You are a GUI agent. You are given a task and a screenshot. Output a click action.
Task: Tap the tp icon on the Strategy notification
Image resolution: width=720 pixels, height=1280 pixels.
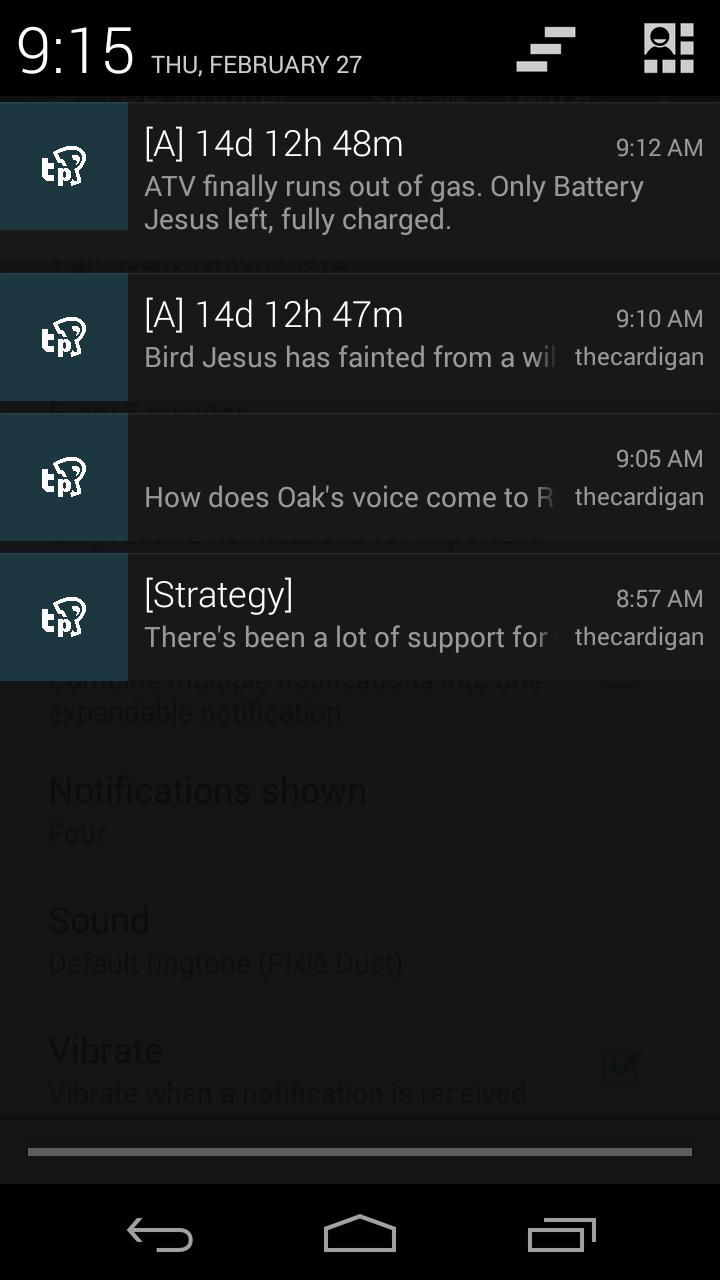63,616
